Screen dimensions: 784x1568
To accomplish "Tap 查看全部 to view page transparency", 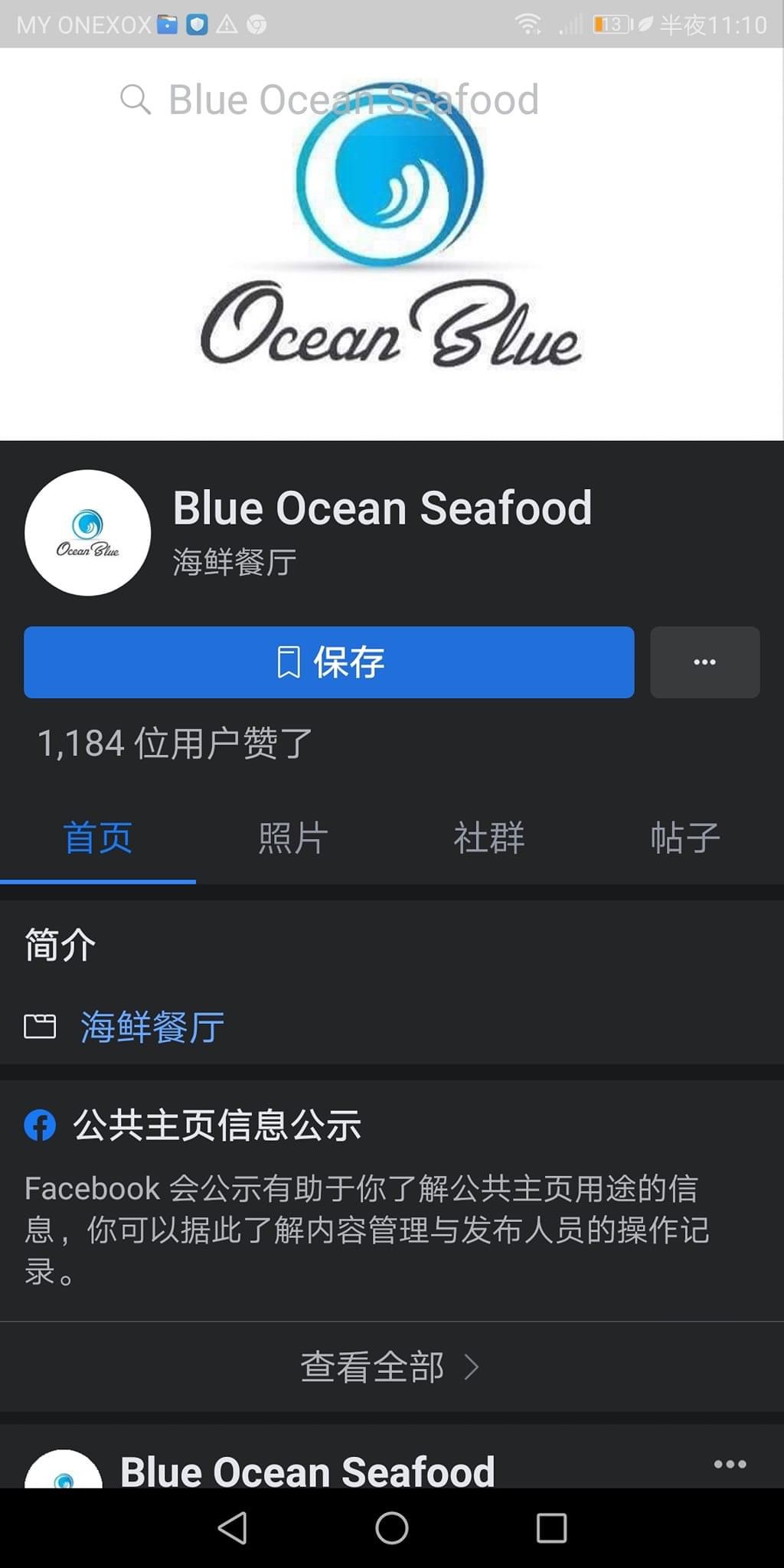I will click(390, 1367).
